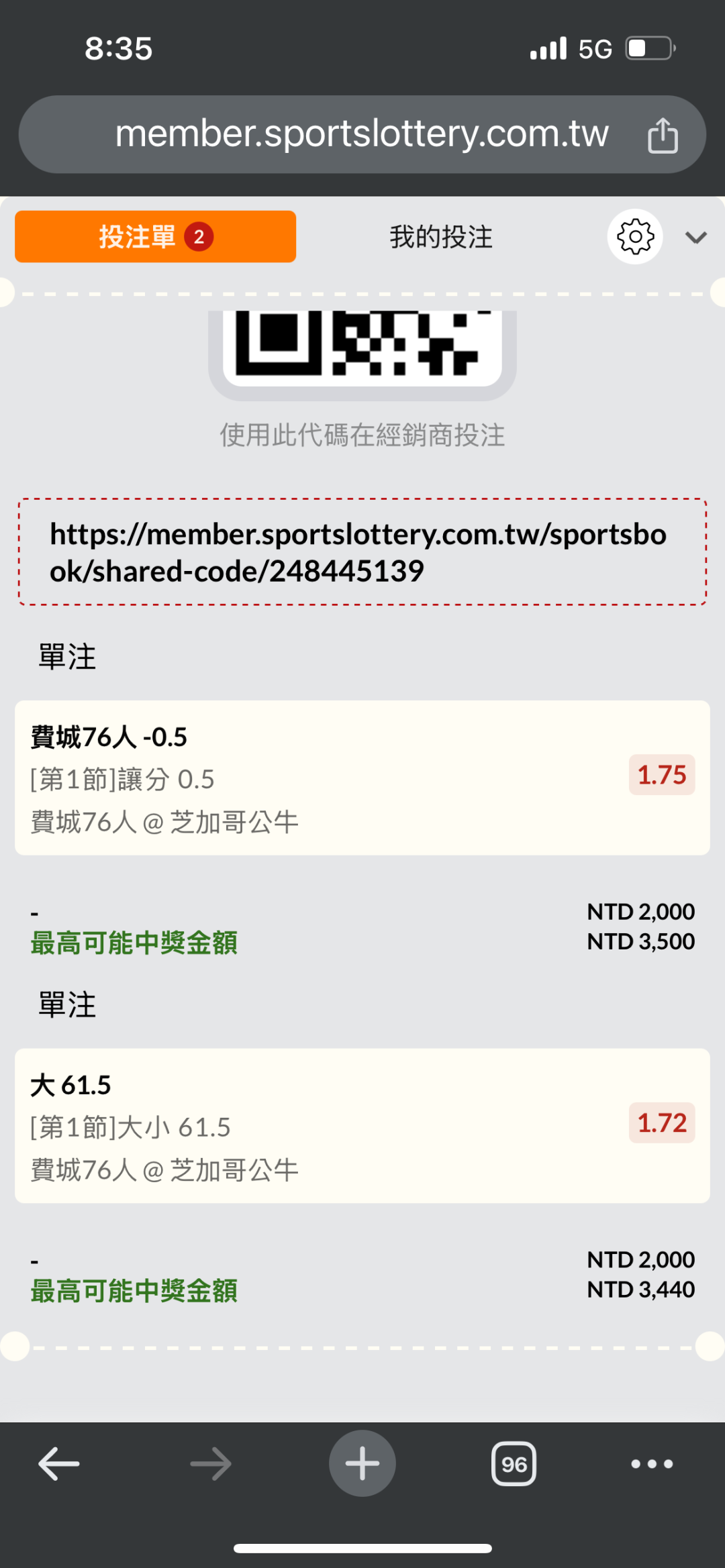
Task: Switch to the 投注單 tab
Action: 155,236
